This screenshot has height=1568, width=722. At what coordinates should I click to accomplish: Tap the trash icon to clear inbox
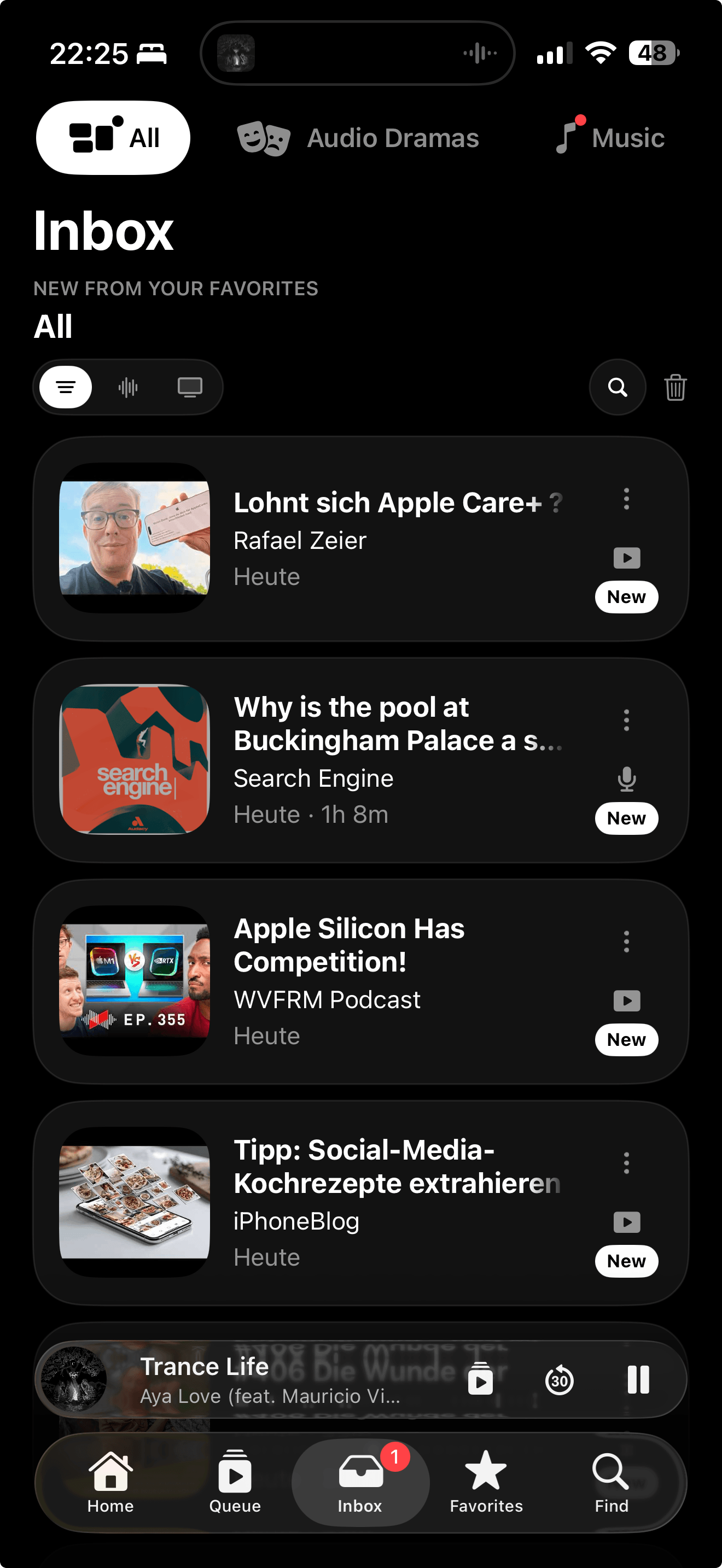coord(675,387)
